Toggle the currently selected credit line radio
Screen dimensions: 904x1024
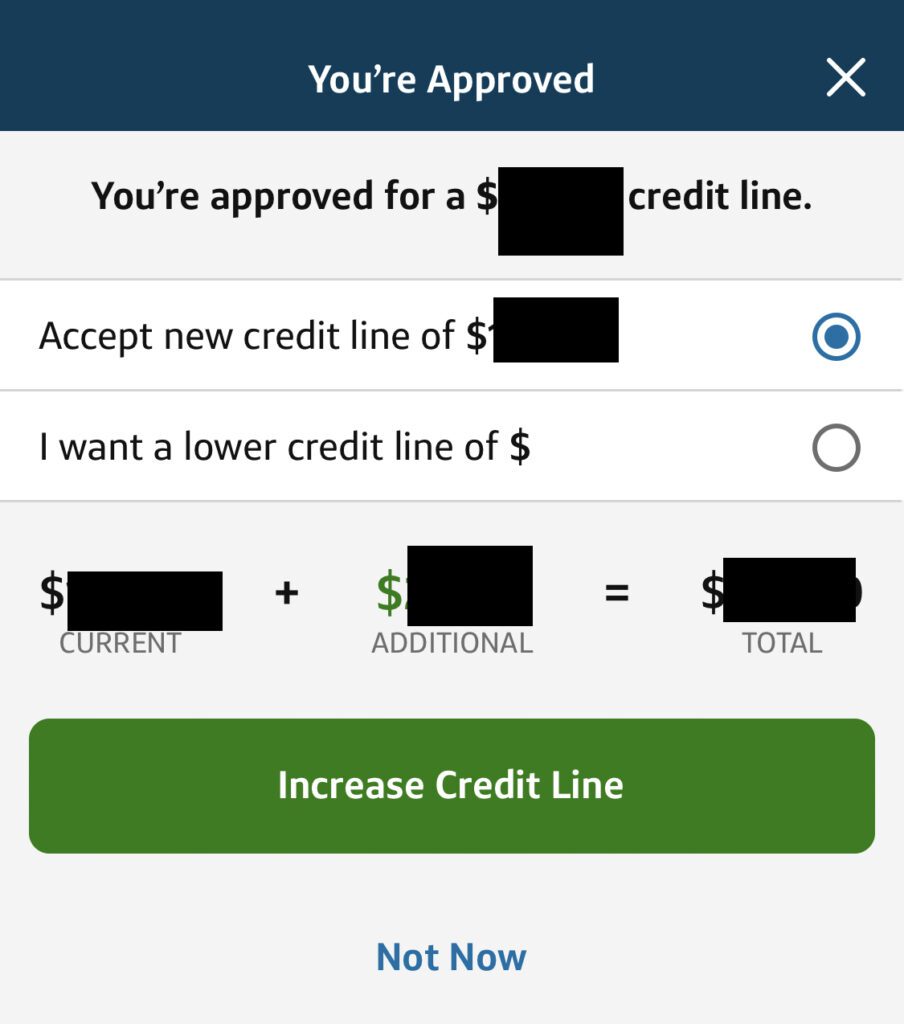[835, 336]
